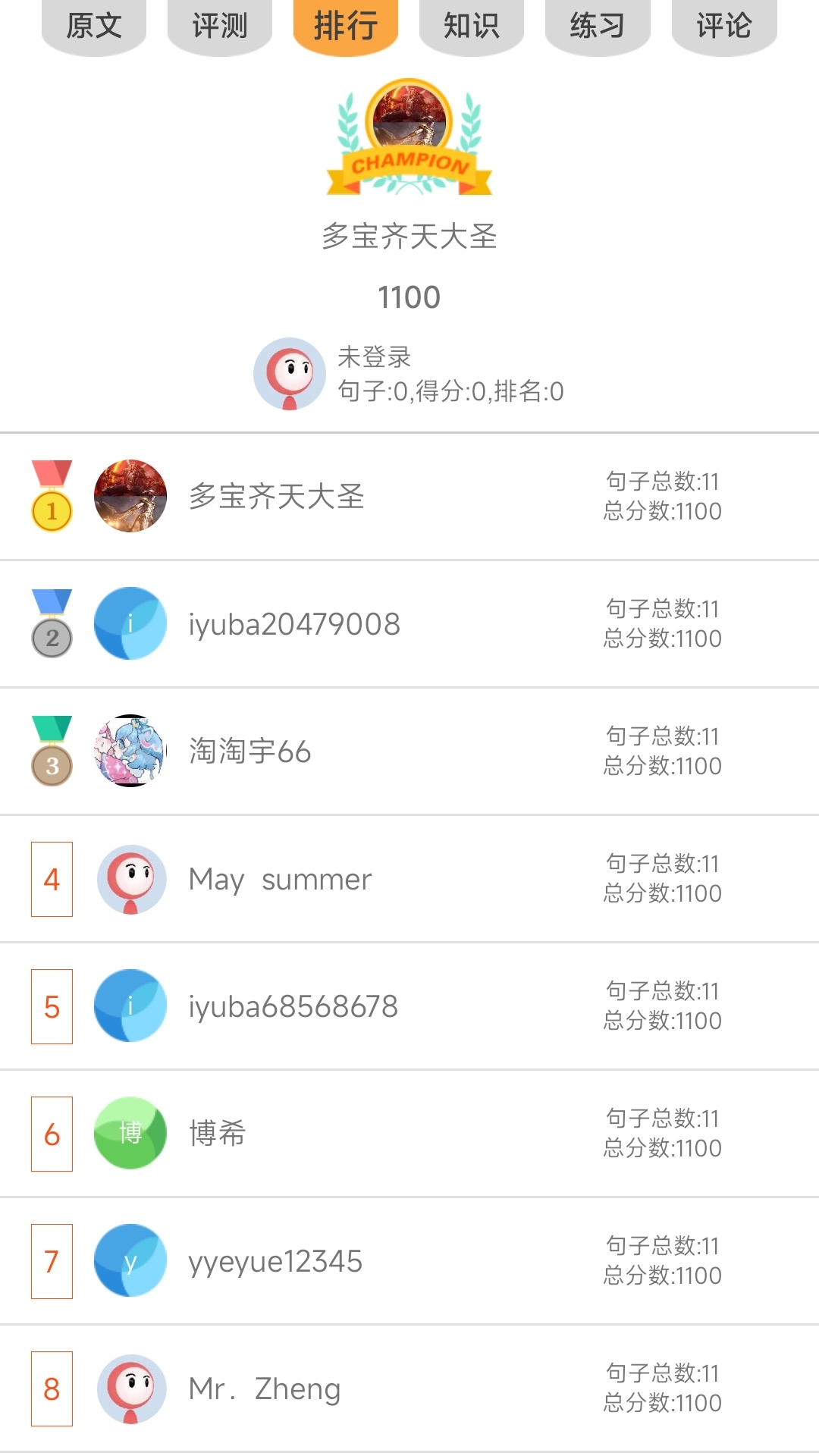
Task: Click the leaderboard entry for iyuba68568678
Action: point(409,1006)
